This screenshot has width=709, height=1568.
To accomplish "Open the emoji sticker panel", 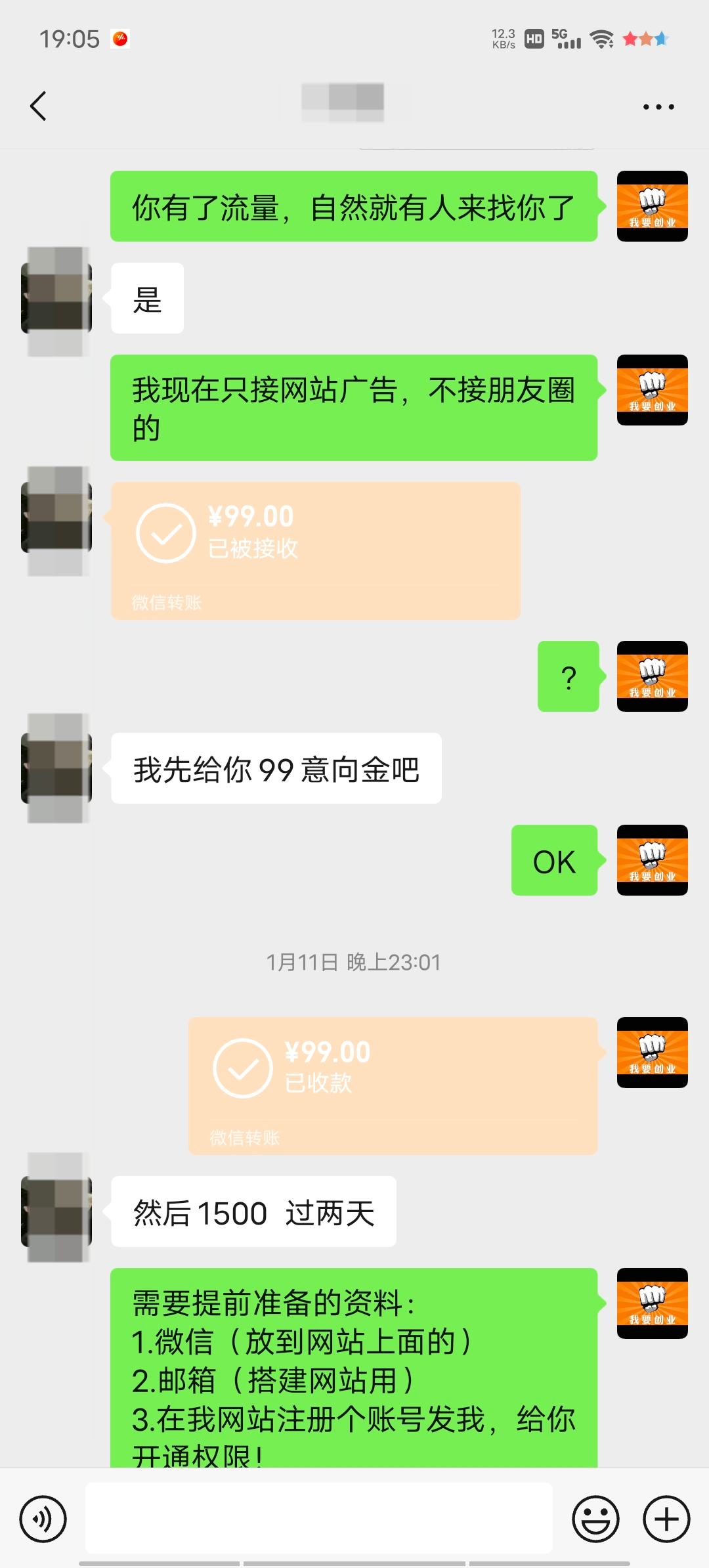I will (595, 1519).
